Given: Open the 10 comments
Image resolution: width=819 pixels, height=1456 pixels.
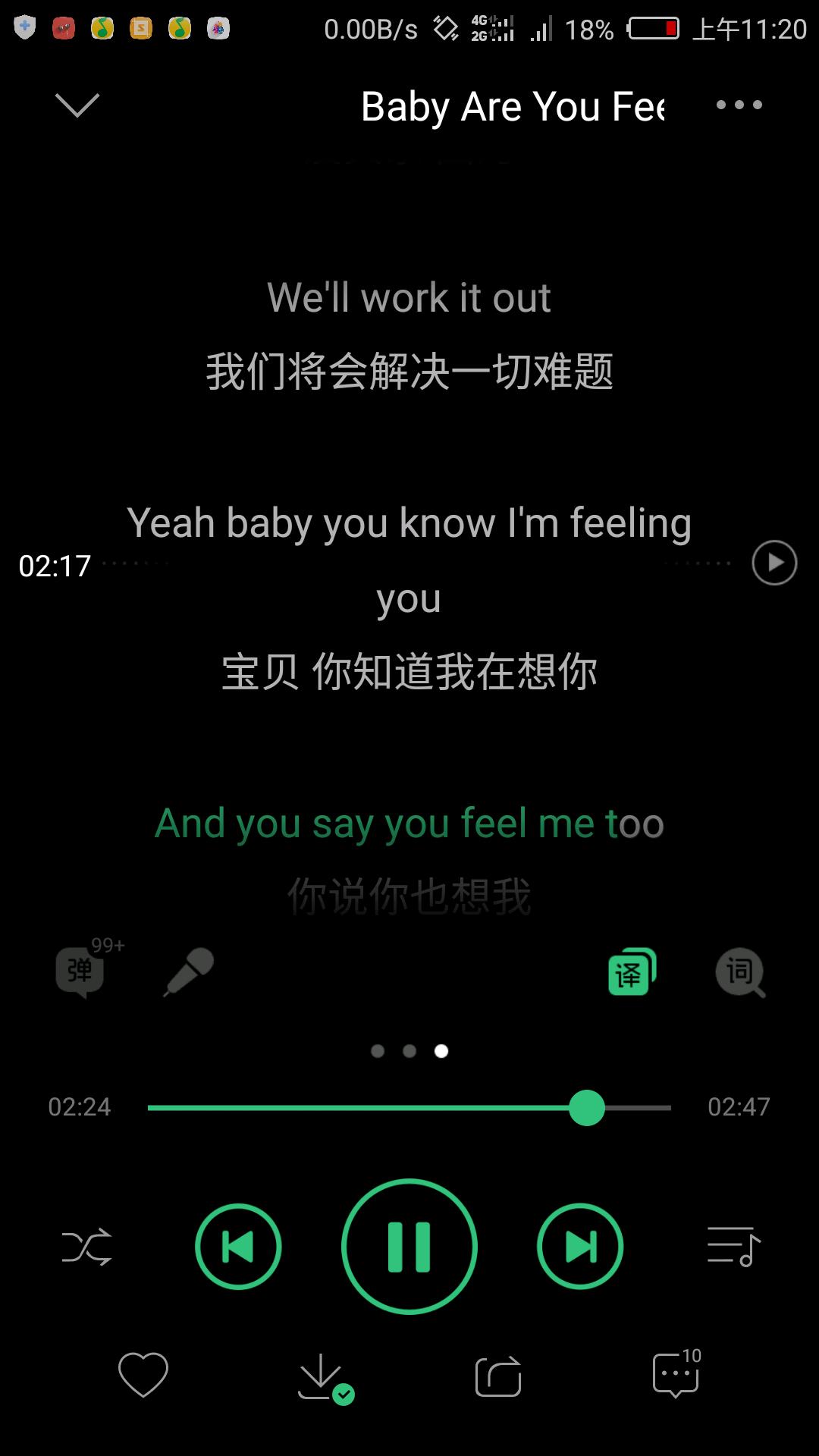Looking at the screenshot, I should tap(676, 1375).
